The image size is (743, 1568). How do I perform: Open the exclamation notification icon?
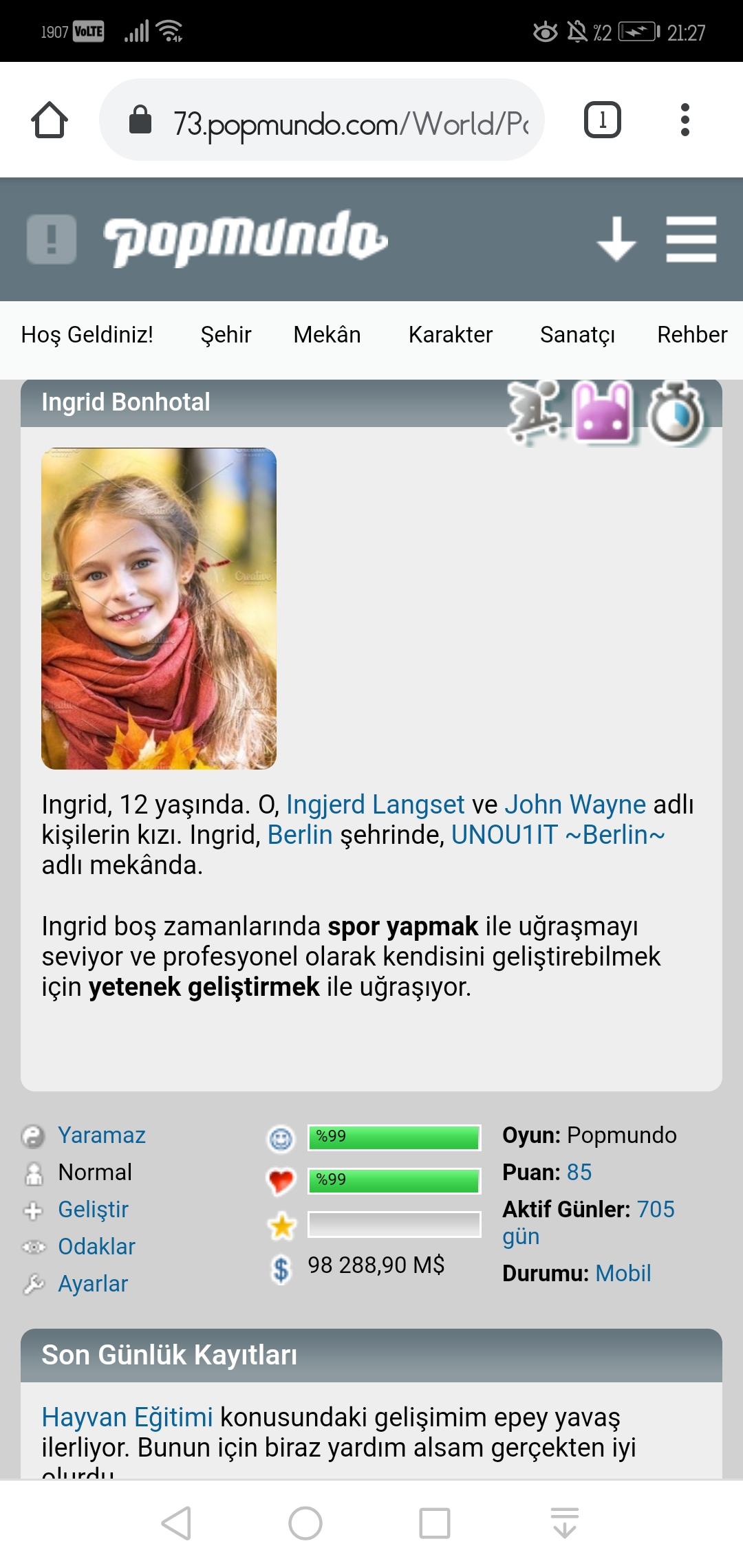click(x=52, y=239)
